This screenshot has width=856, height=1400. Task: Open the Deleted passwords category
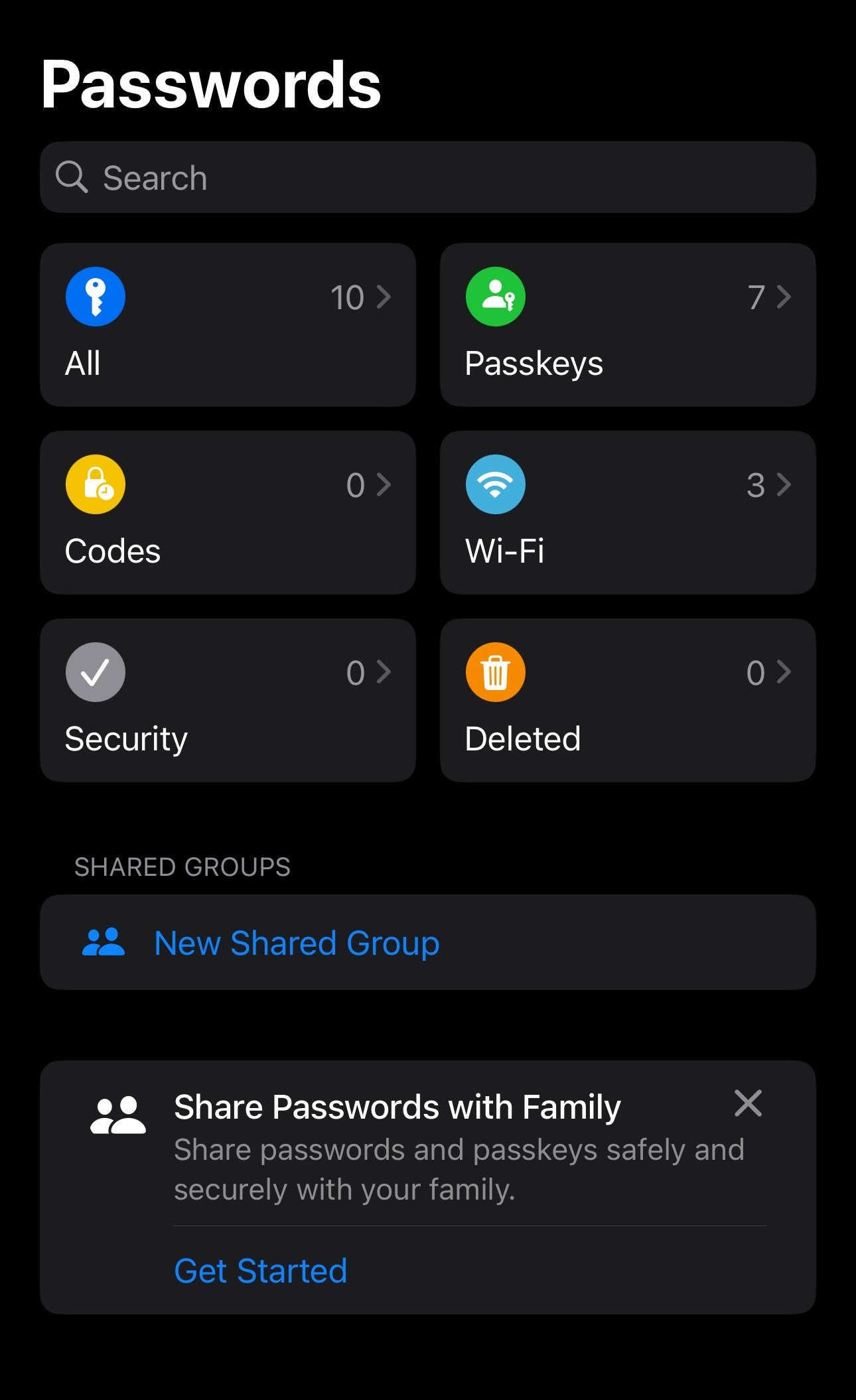coord(628,700)
